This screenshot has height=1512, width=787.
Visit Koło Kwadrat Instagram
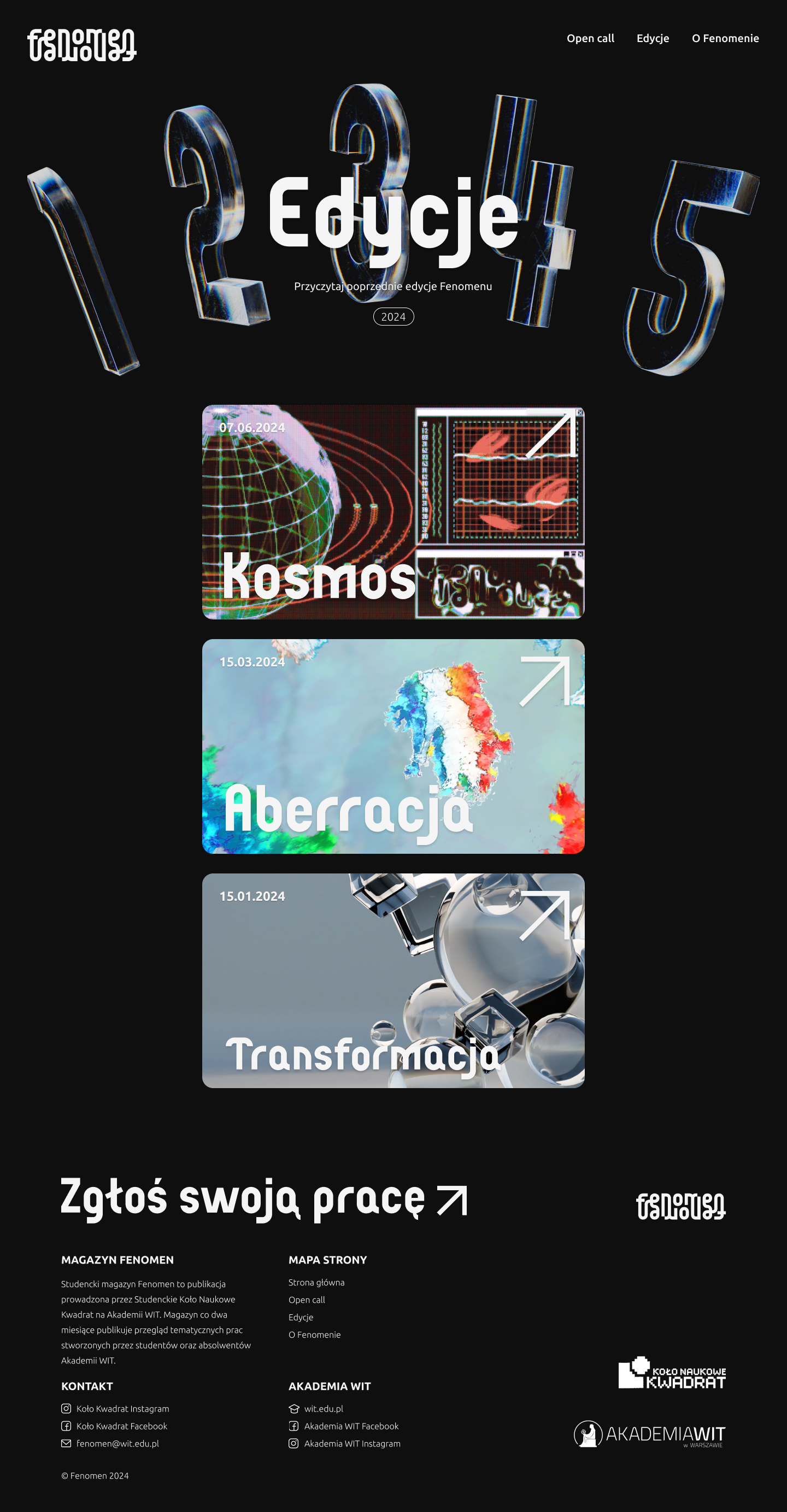[x=122, y=1409]
